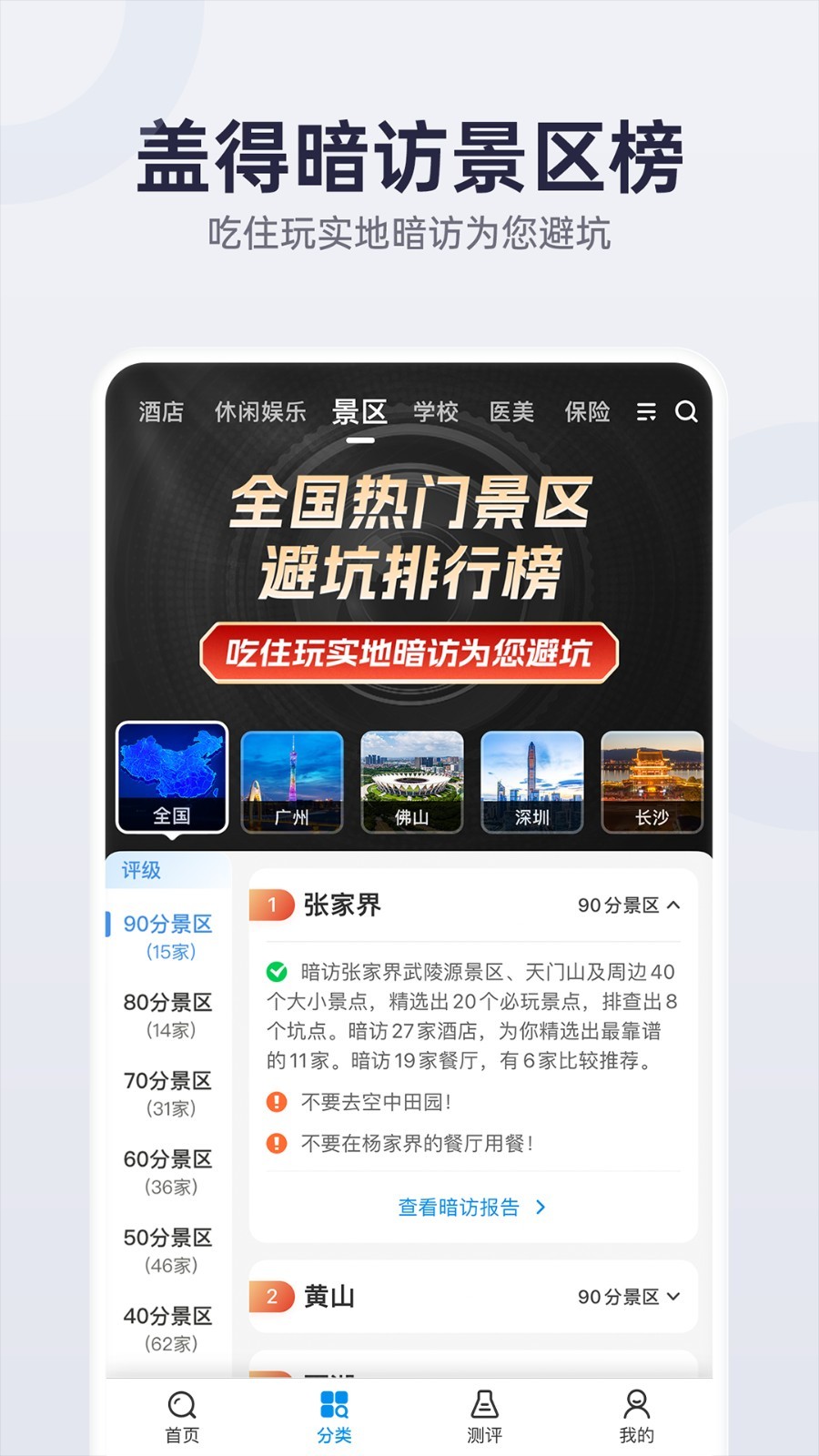This screenshot has width=819, height=1456.
Task: Click the orange warning icon before 不要去空中田园
Action: tap(274, 1103)
